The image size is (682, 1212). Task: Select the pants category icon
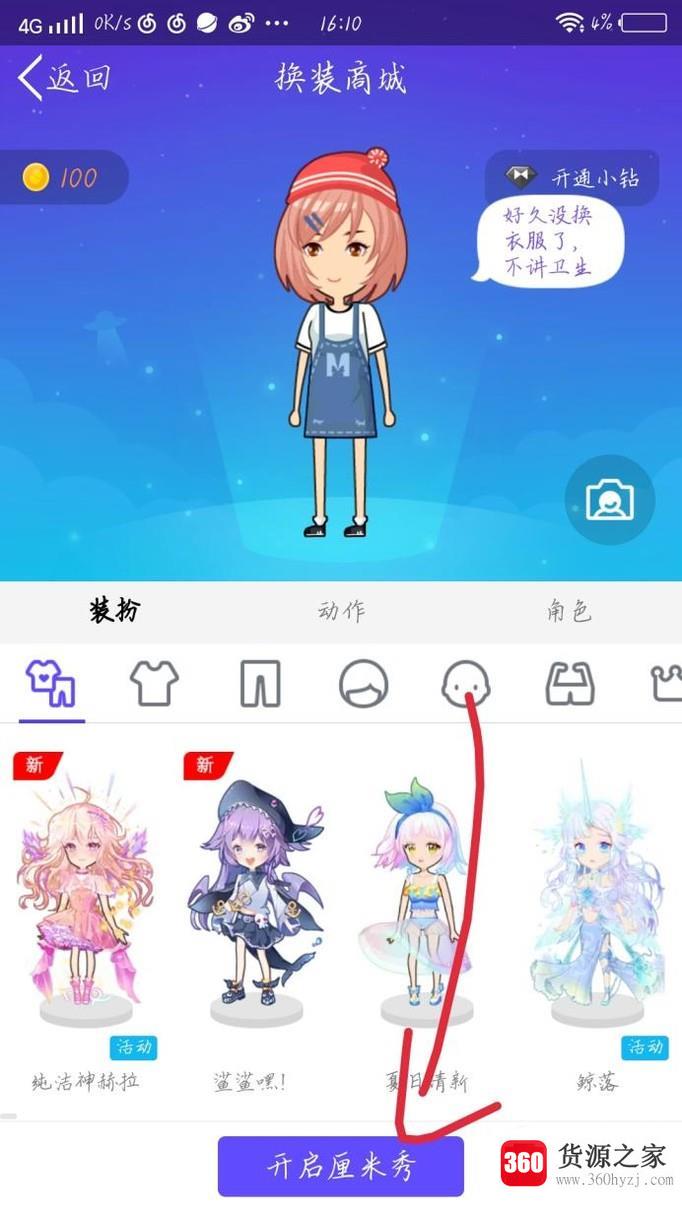click(x=259, y=684)
